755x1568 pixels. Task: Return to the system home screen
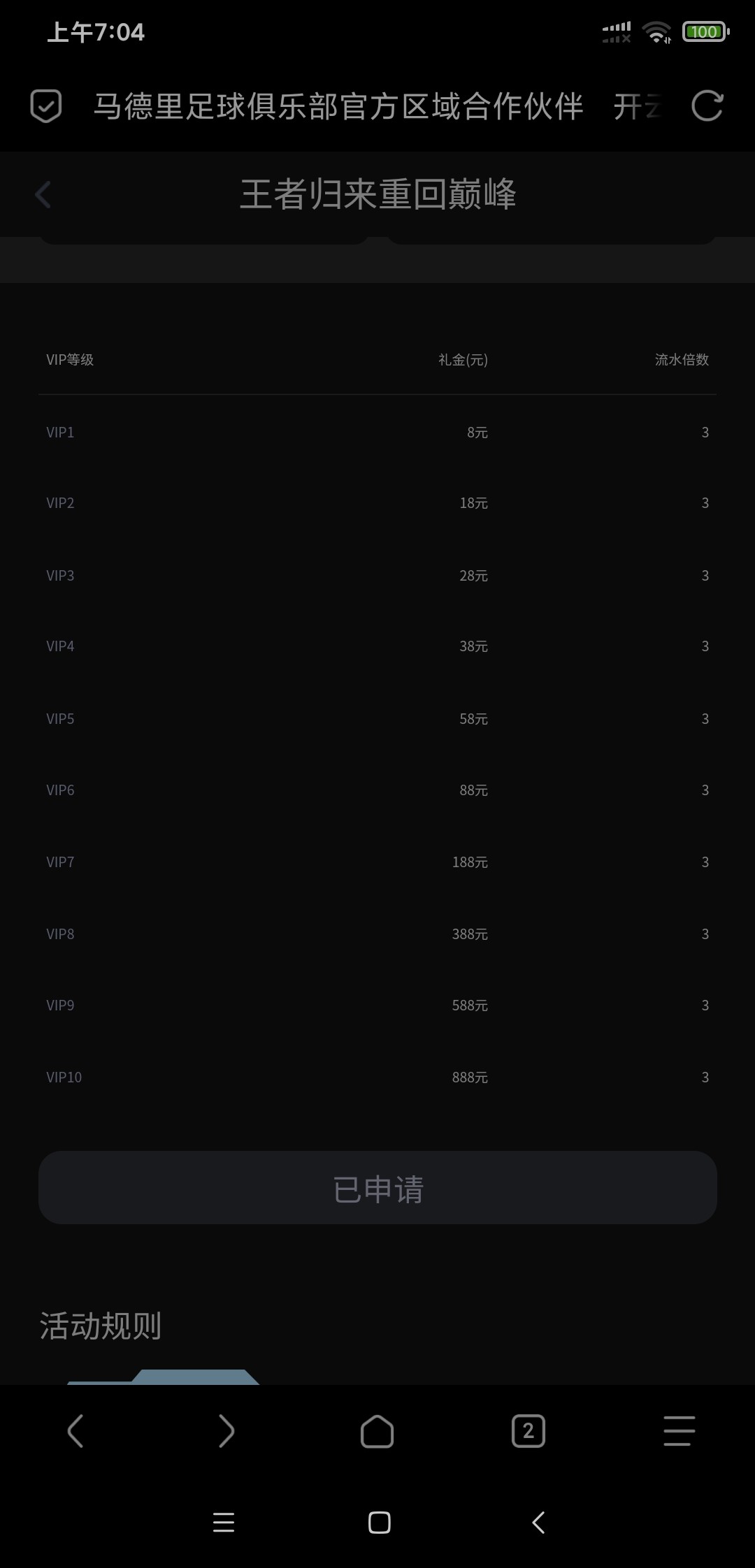379,1523
